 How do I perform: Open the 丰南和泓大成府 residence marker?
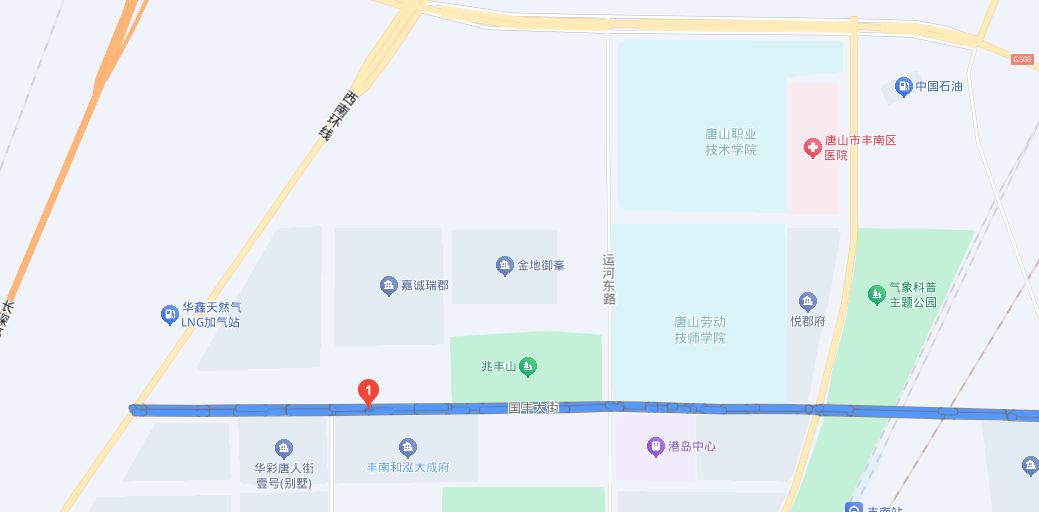(x=407, y=446)
